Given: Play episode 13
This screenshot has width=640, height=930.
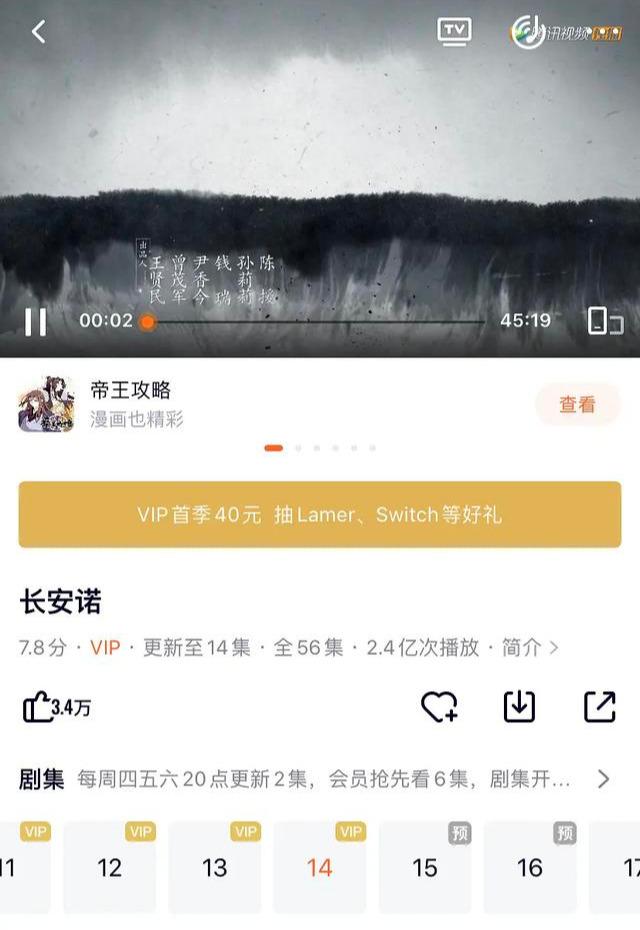Looking at the screenshot, I should click(x=215, y=867).
